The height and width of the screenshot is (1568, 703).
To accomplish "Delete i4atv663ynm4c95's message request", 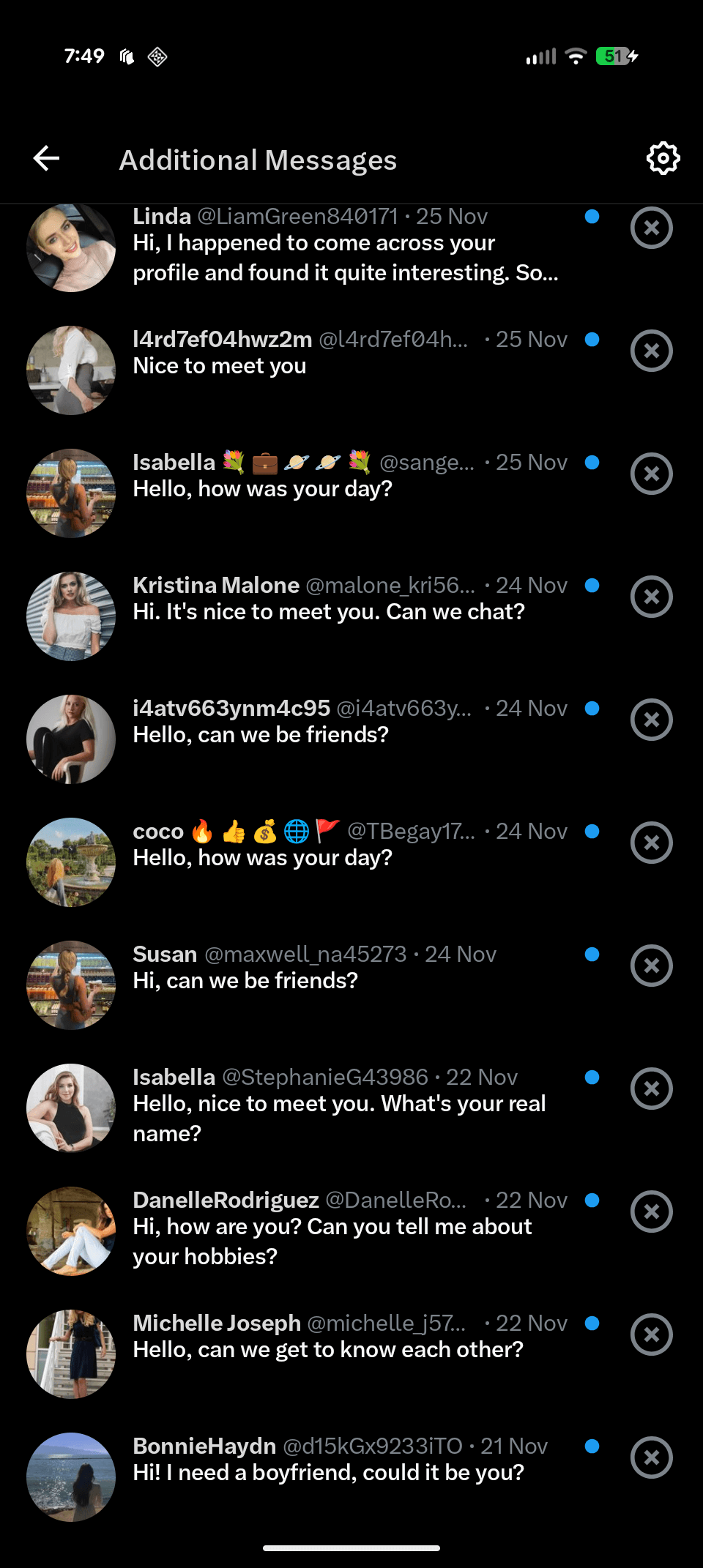I will click(651, 720).
